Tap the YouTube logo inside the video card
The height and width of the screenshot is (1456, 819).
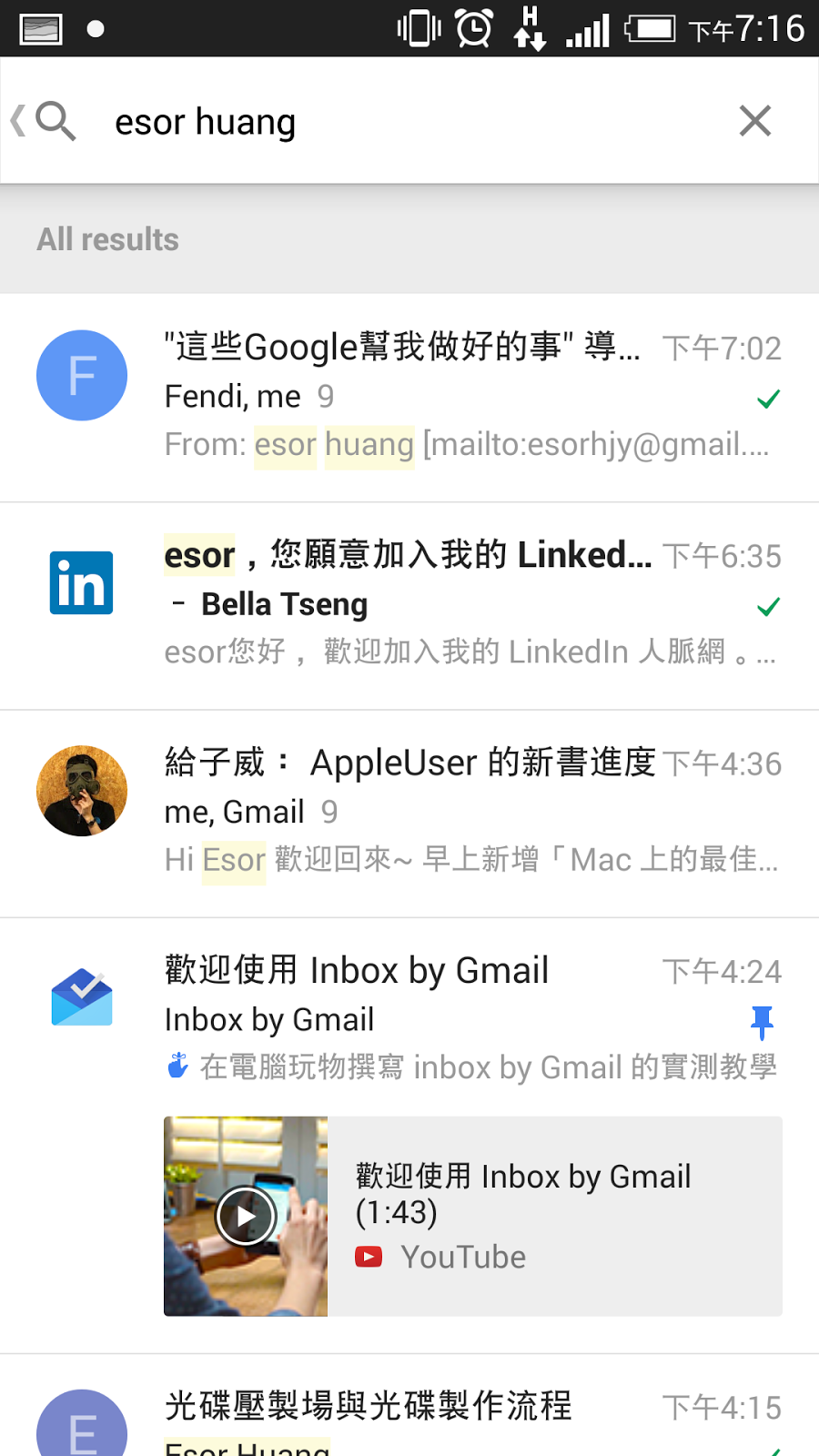click(x=368, y=1256)
